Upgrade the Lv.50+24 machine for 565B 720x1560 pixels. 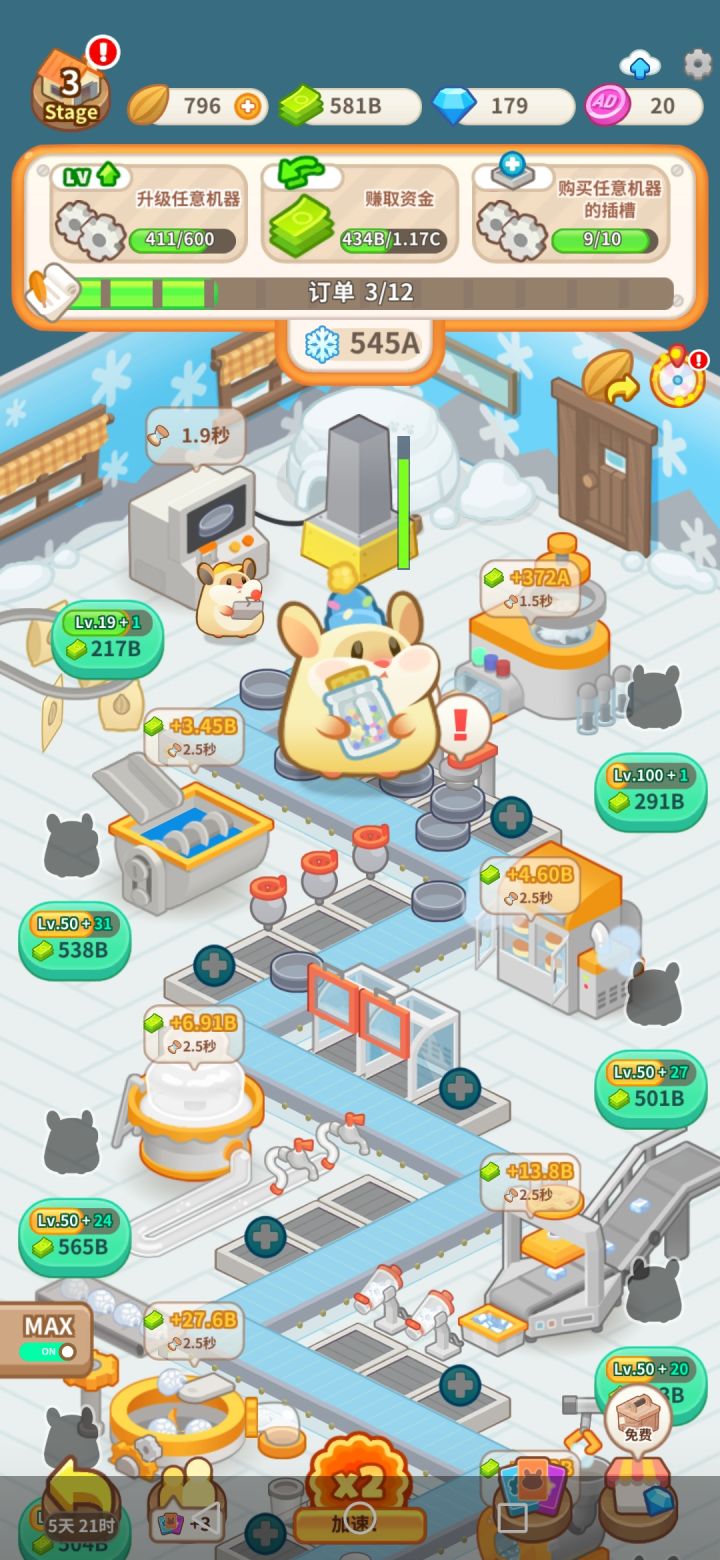[x=74, y=1236]
